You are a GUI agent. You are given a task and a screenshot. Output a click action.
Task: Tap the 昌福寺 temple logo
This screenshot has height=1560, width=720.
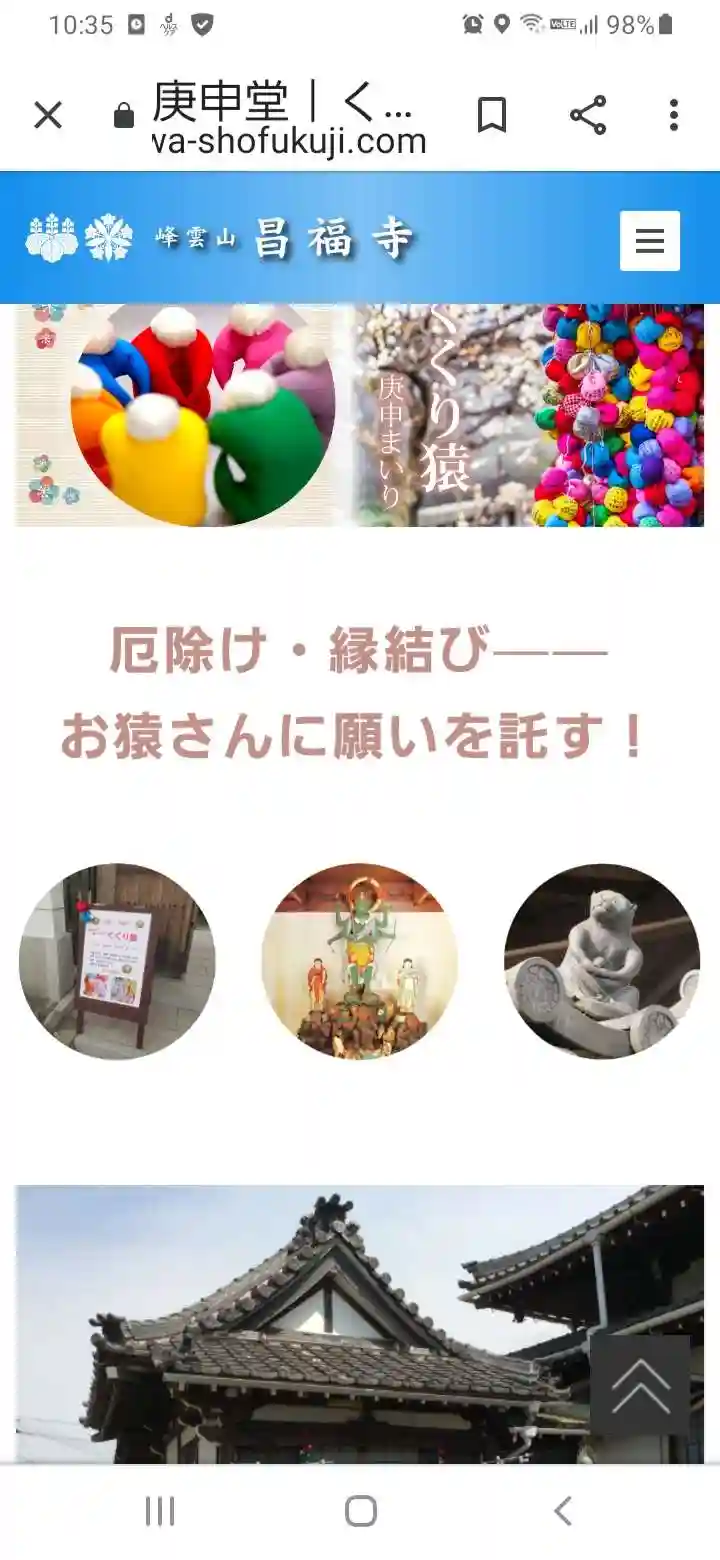(220, 239)
